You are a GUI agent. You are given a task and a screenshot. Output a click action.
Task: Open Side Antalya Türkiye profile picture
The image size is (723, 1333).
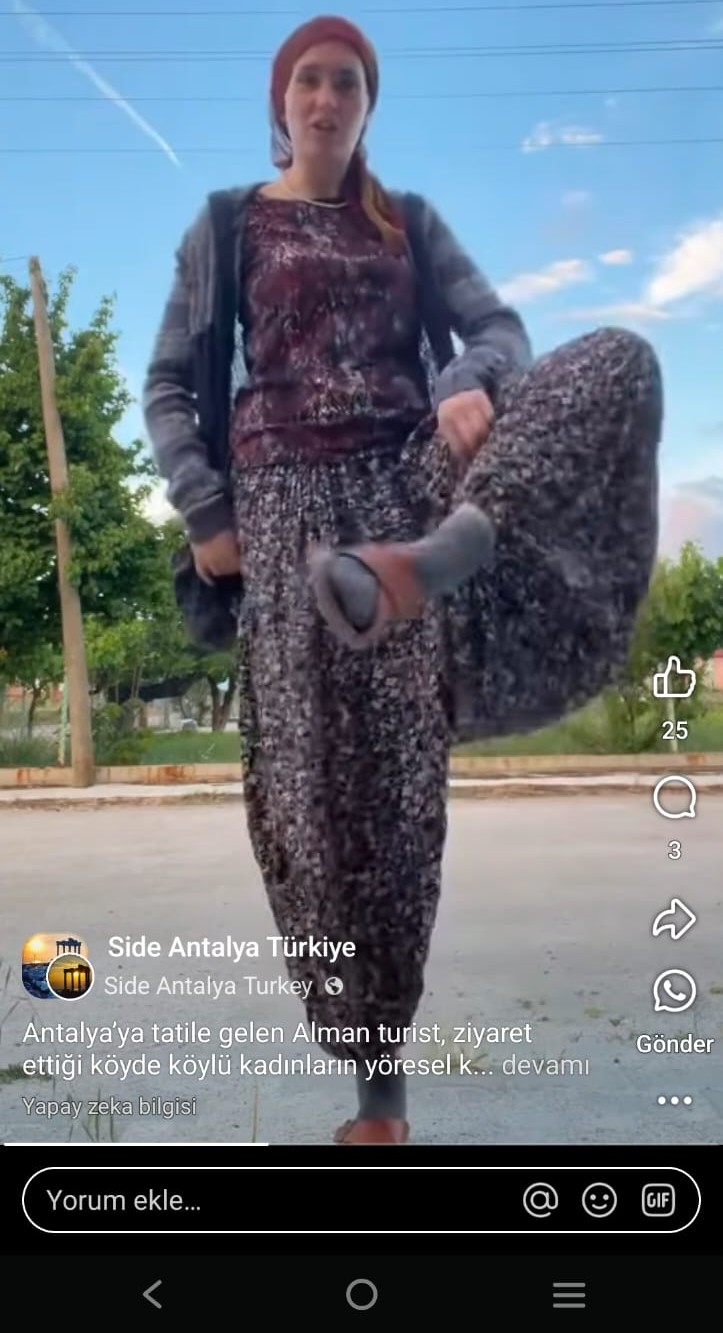point(56,966)
